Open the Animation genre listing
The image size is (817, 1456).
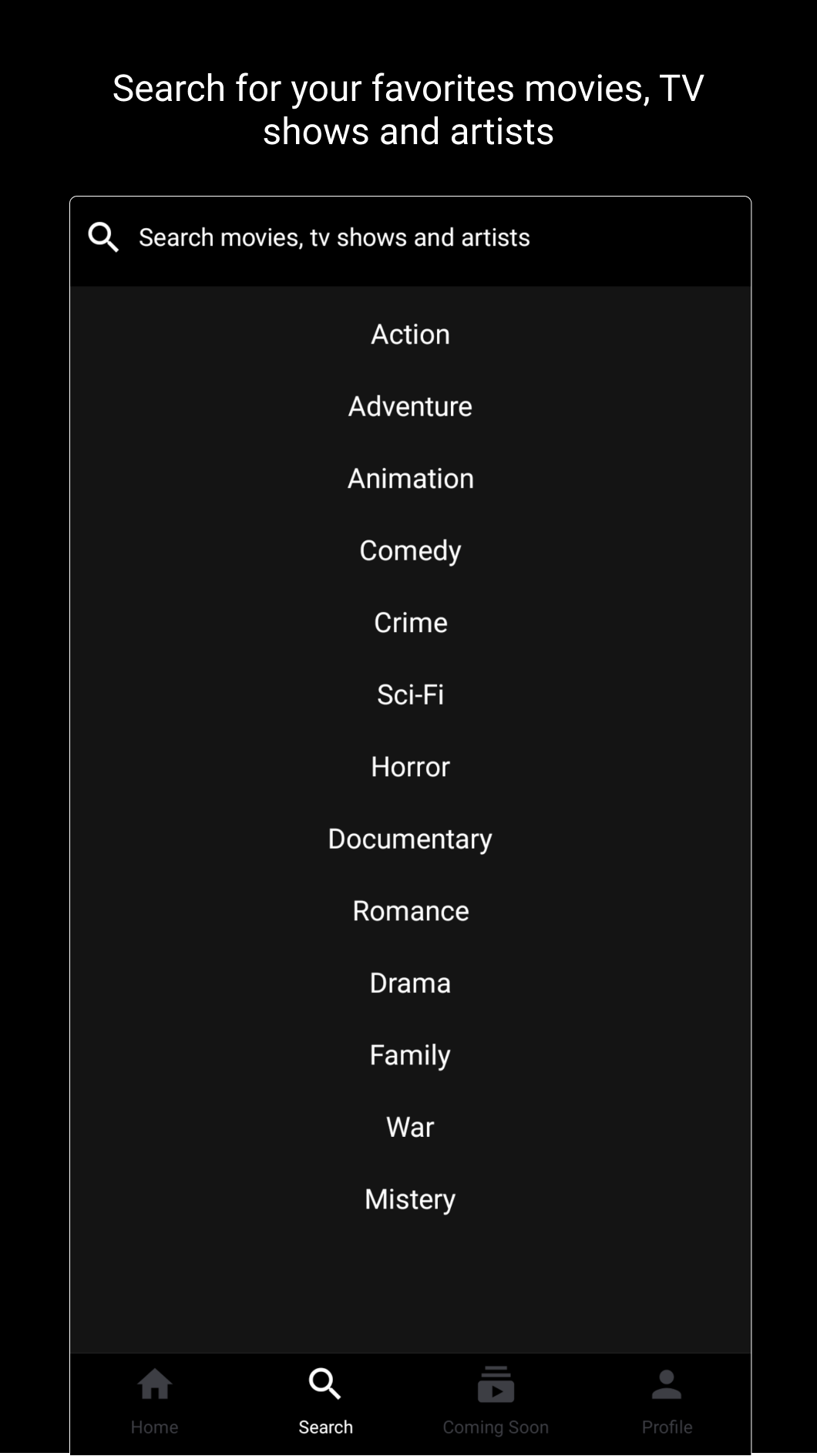point(409,478)
